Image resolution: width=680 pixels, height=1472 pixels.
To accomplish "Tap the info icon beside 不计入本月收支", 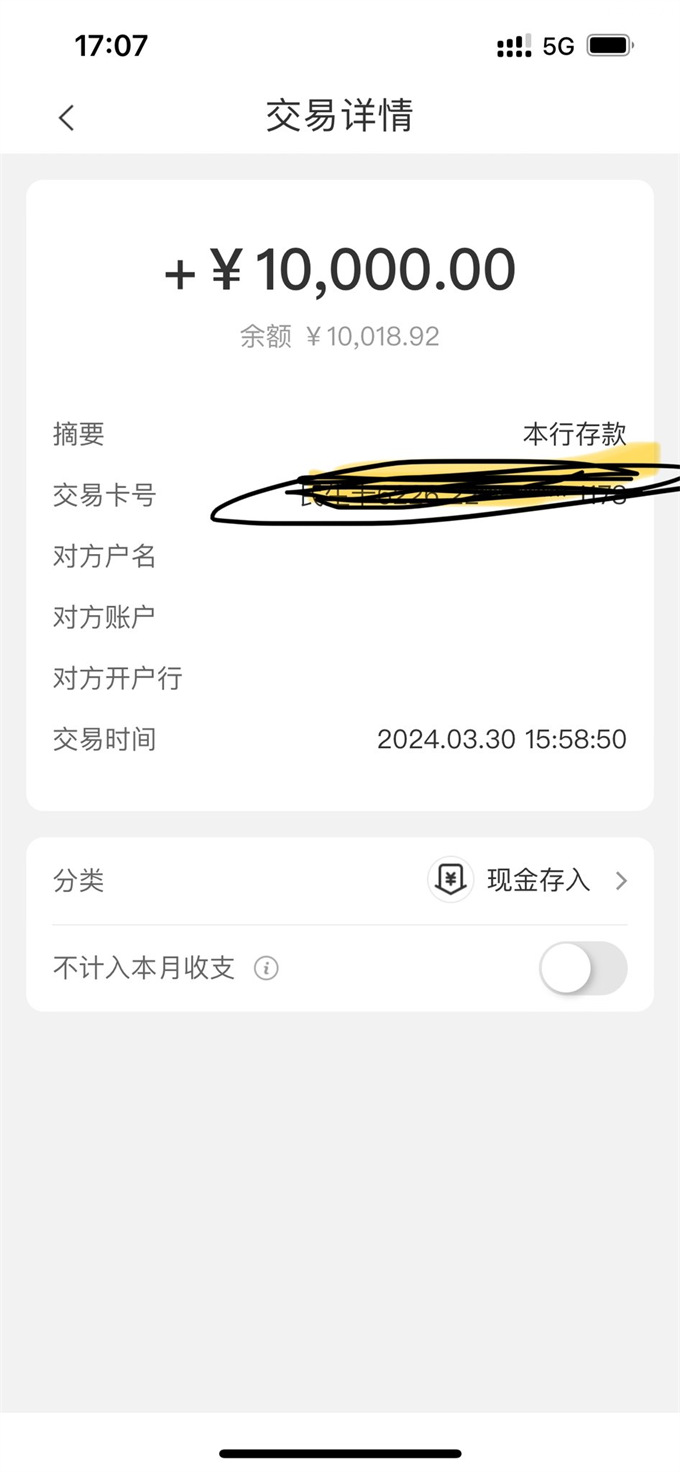I will [x=266, y=969].
